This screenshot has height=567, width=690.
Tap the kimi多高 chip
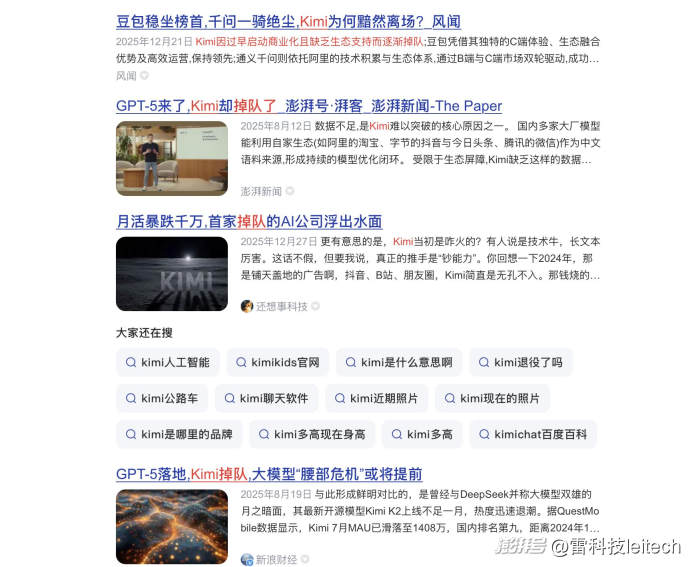tap(420, 434)
